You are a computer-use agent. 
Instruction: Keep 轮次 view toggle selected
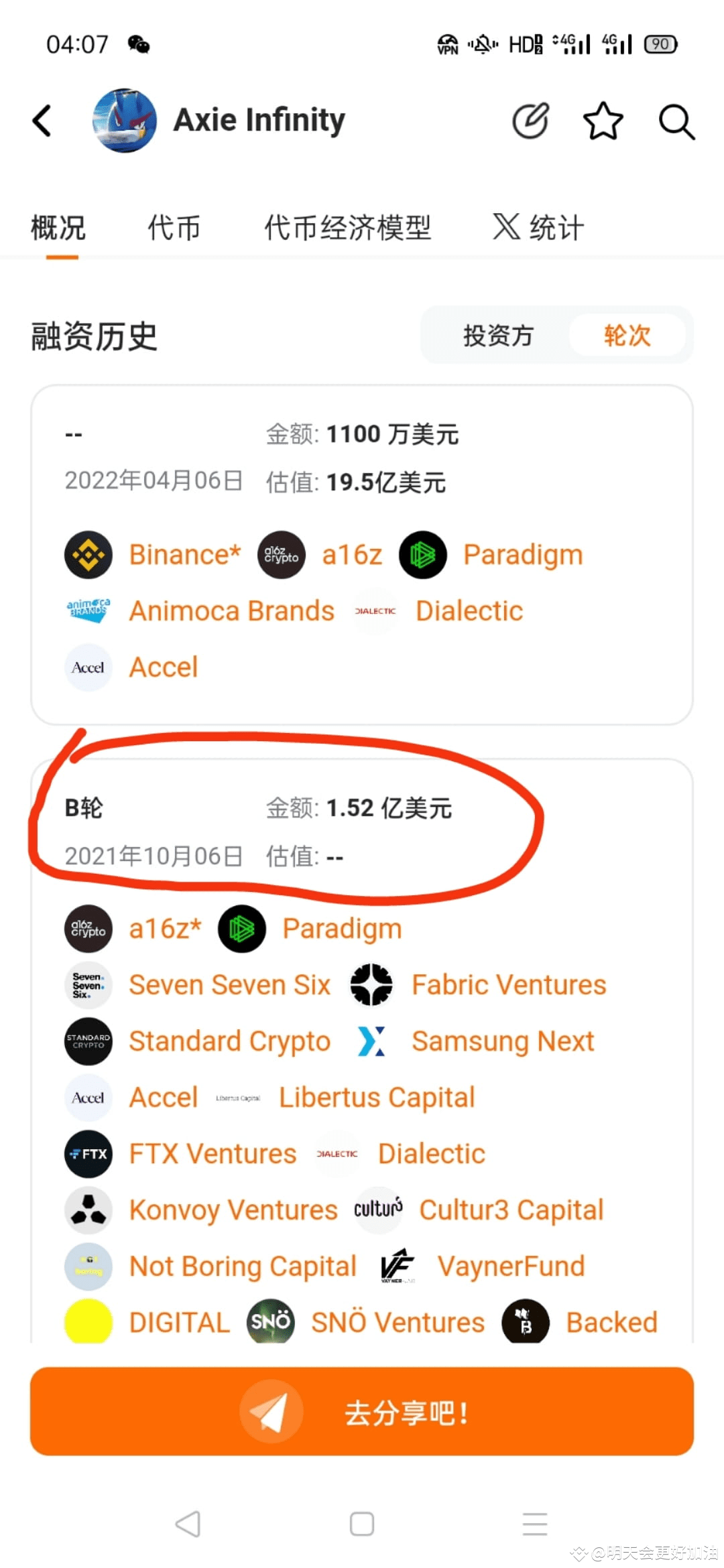(626, 336)
